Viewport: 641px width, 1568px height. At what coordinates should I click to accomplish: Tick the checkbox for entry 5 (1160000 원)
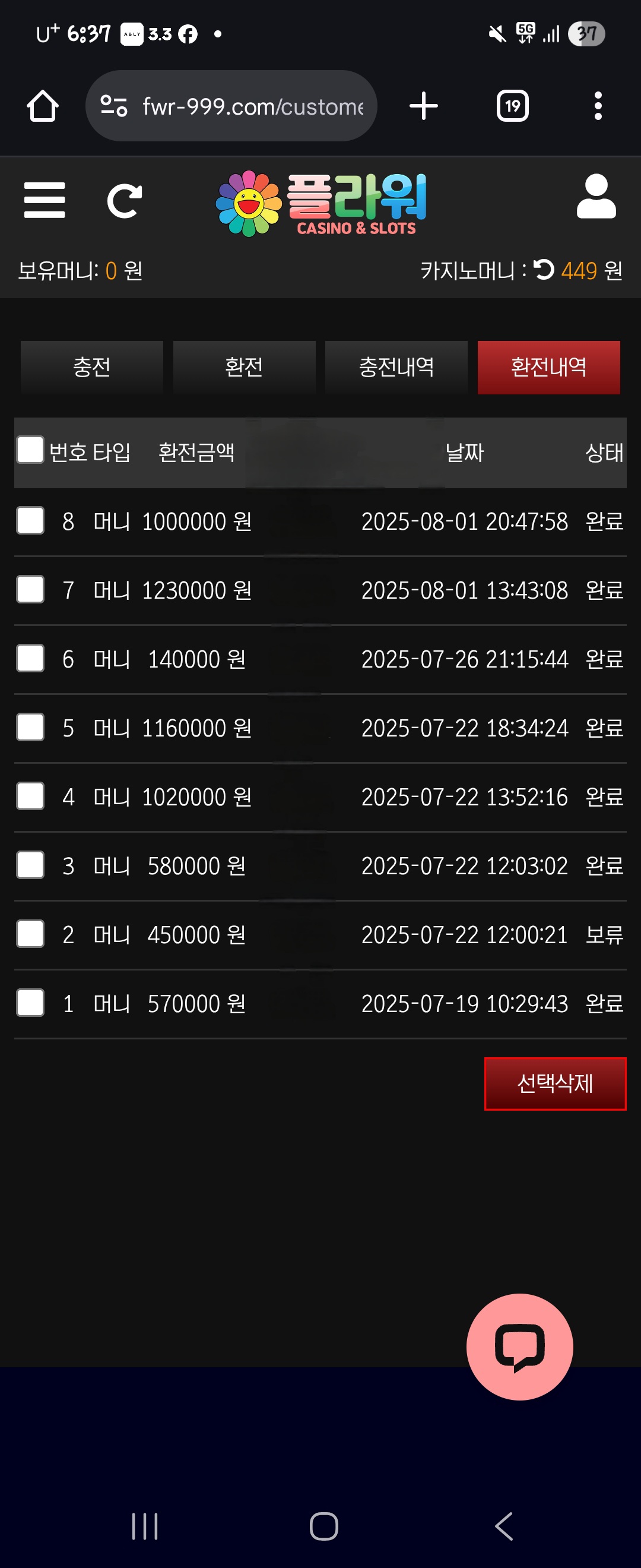[x=30, y=727]
